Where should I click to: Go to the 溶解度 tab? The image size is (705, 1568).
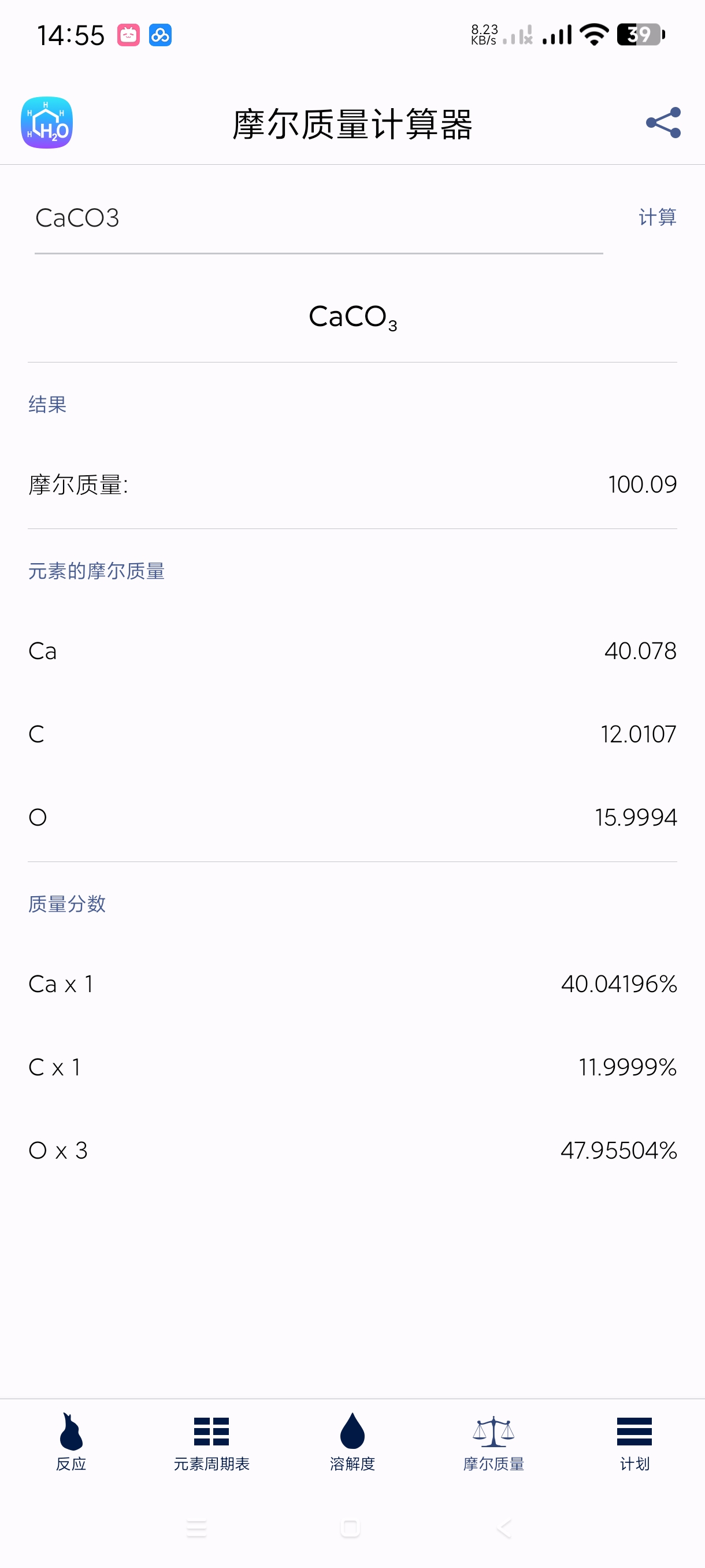click(x=352, y=1442)
